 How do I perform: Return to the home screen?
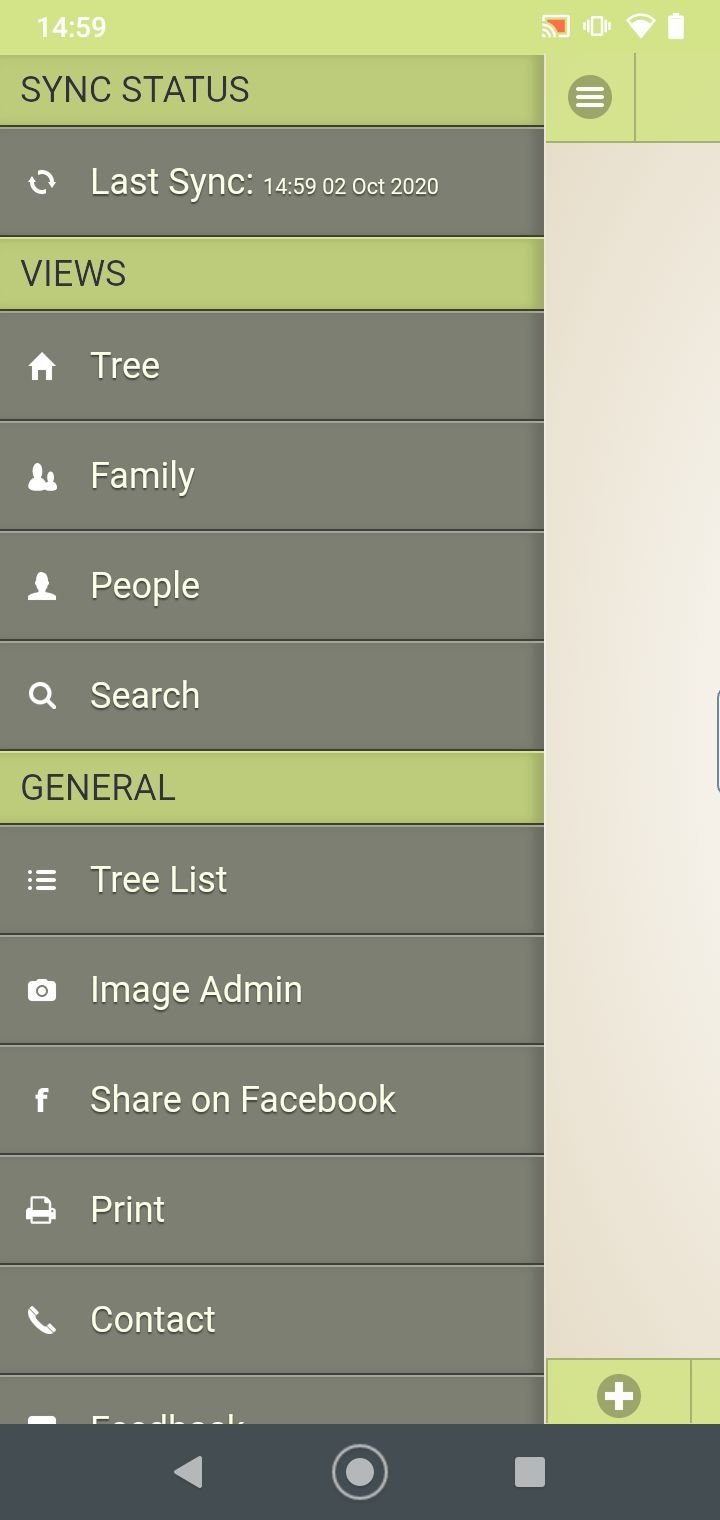click(360, 1472)
